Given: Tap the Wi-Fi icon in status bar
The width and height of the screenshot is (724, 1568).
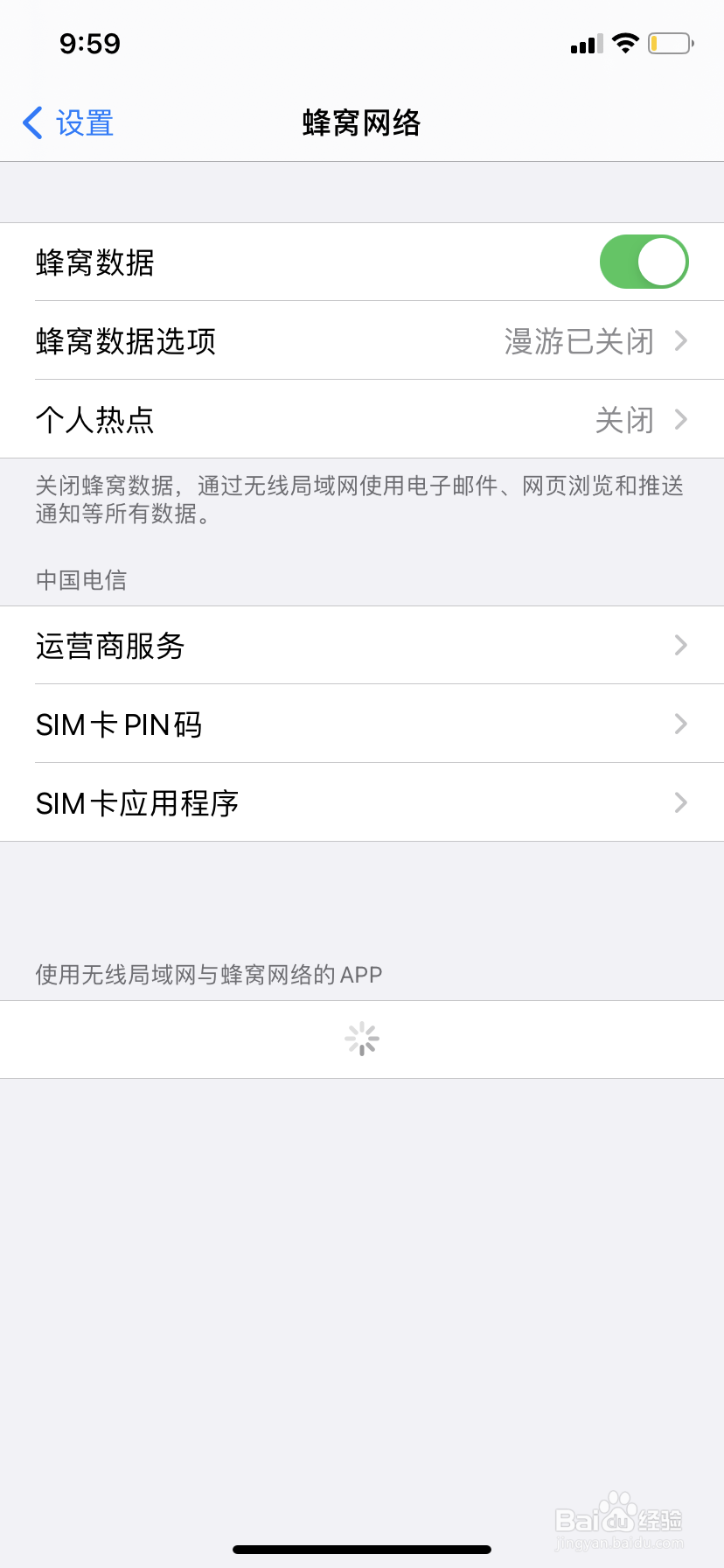Looking at the screenshot, I should [x=626, y=43].
